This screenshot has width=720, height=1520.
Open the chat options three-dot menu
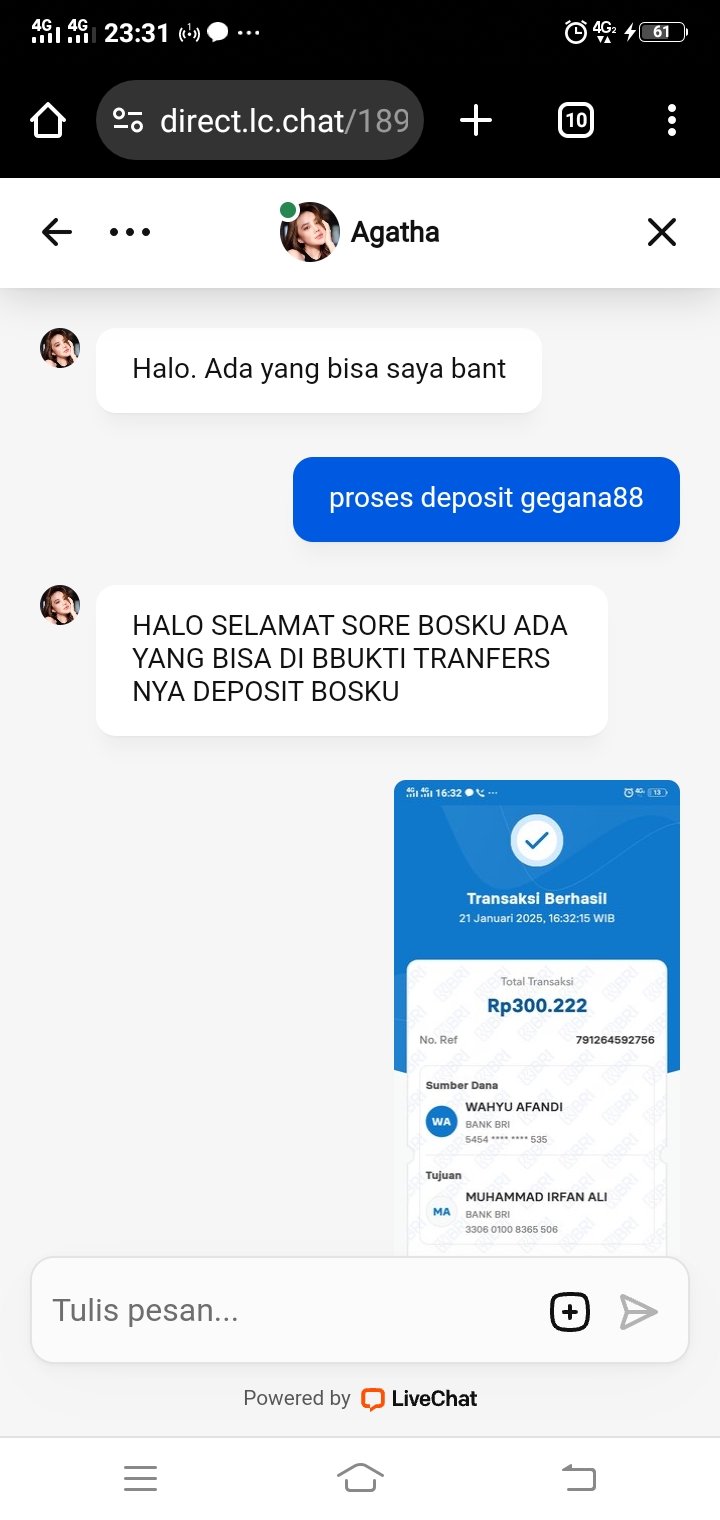pos(130,232)
